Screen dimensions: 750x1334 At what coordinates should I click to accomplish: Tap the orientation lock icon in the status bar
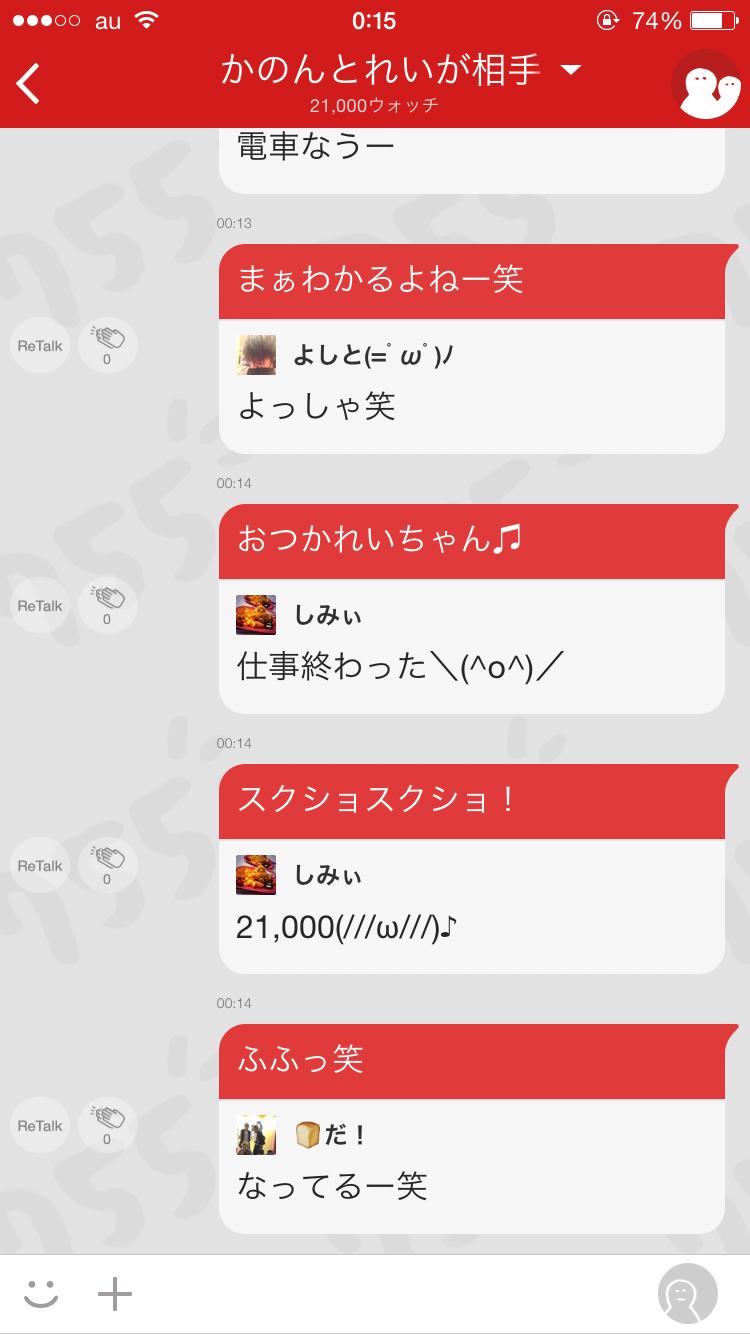click(609, 19)
